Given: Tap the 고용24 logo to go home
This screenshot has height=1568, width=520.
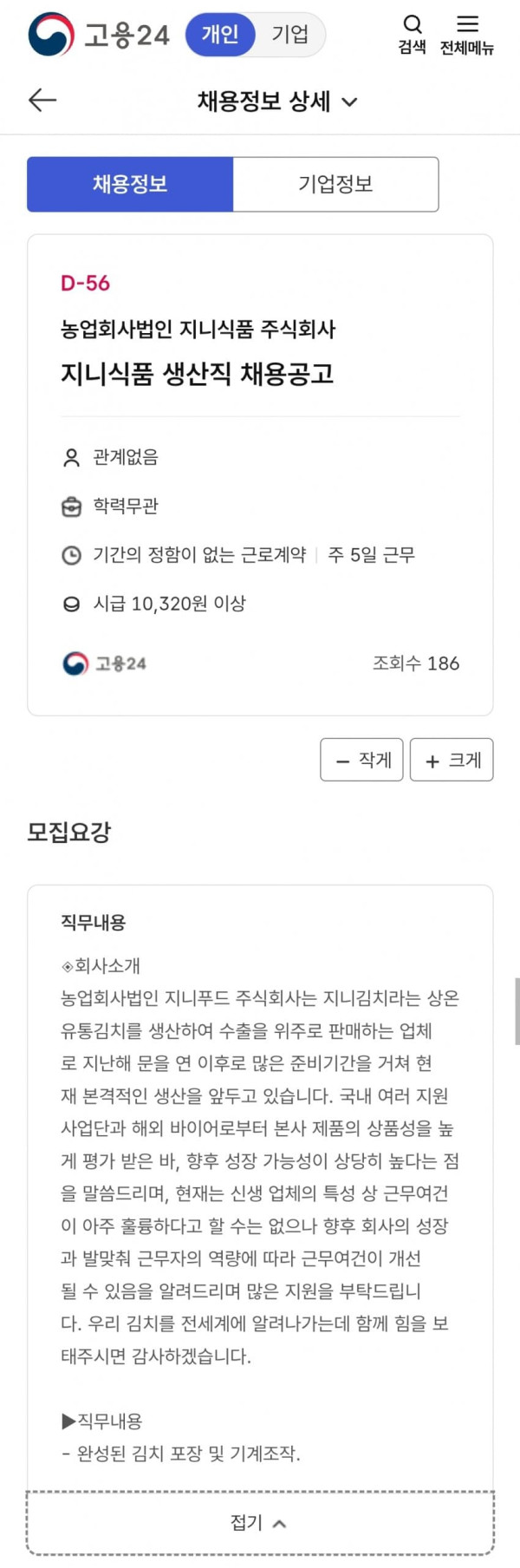Looking at the screenshot, I should [99, 35].
